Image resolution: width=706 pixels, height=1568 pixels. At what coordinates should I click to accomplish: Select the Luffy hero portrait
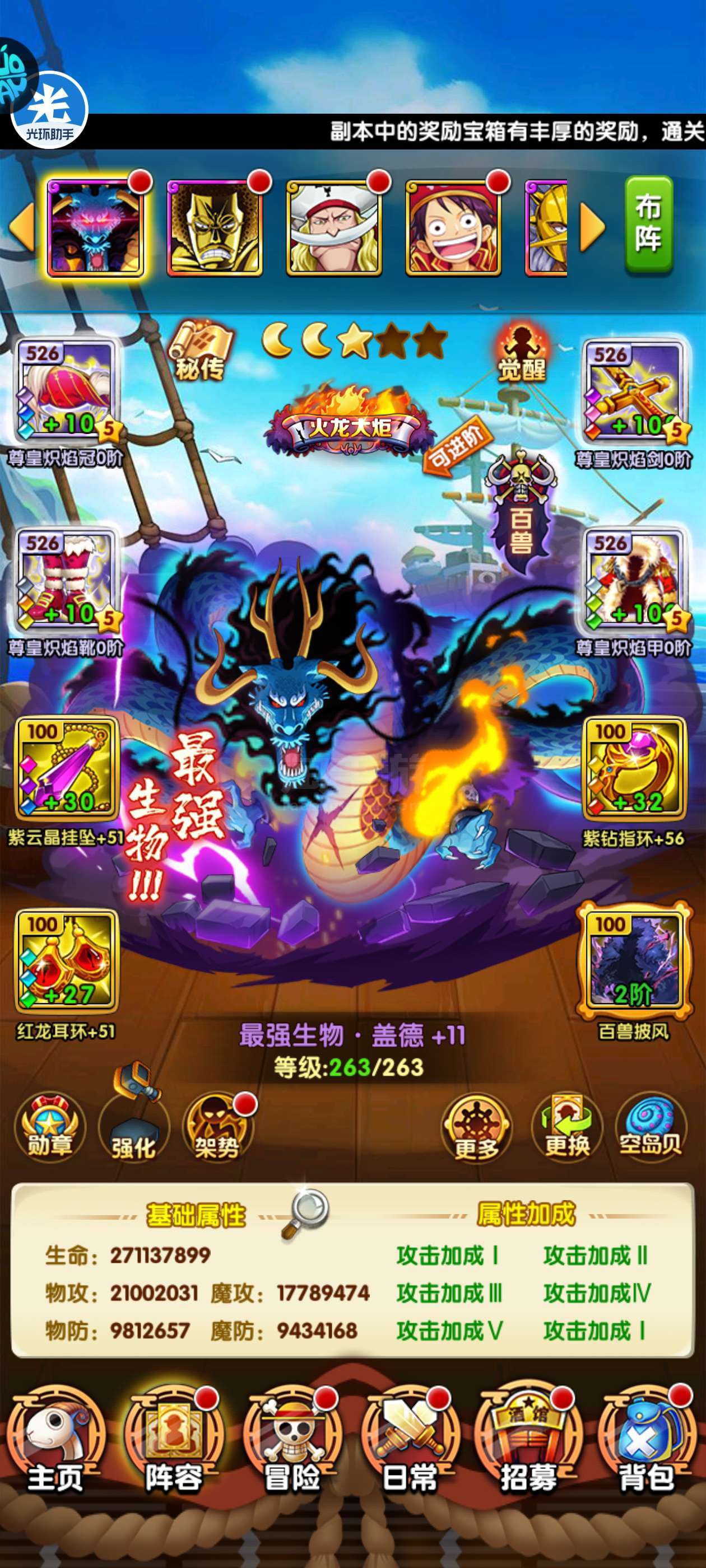click(453, 227)
